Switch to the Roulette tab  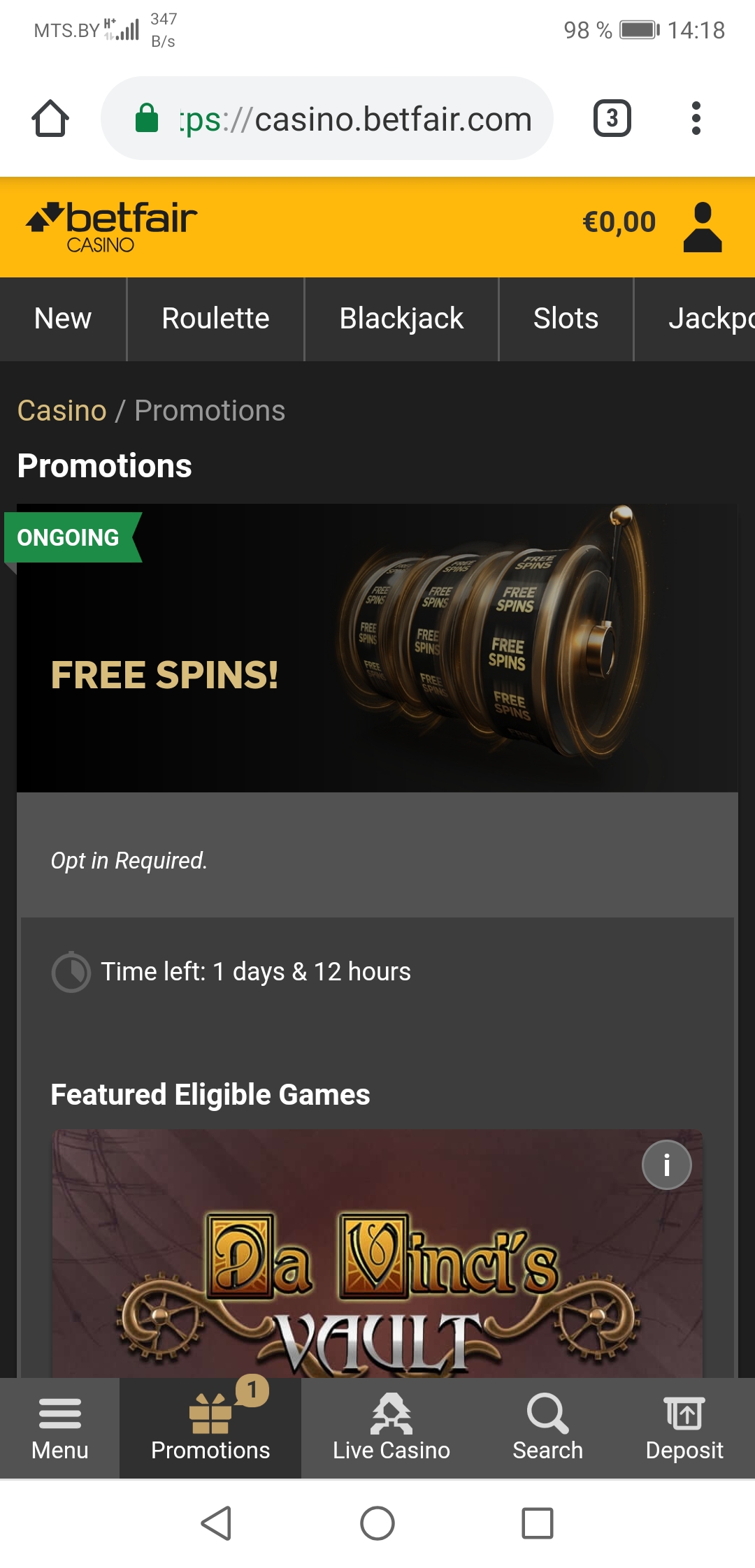215,319
